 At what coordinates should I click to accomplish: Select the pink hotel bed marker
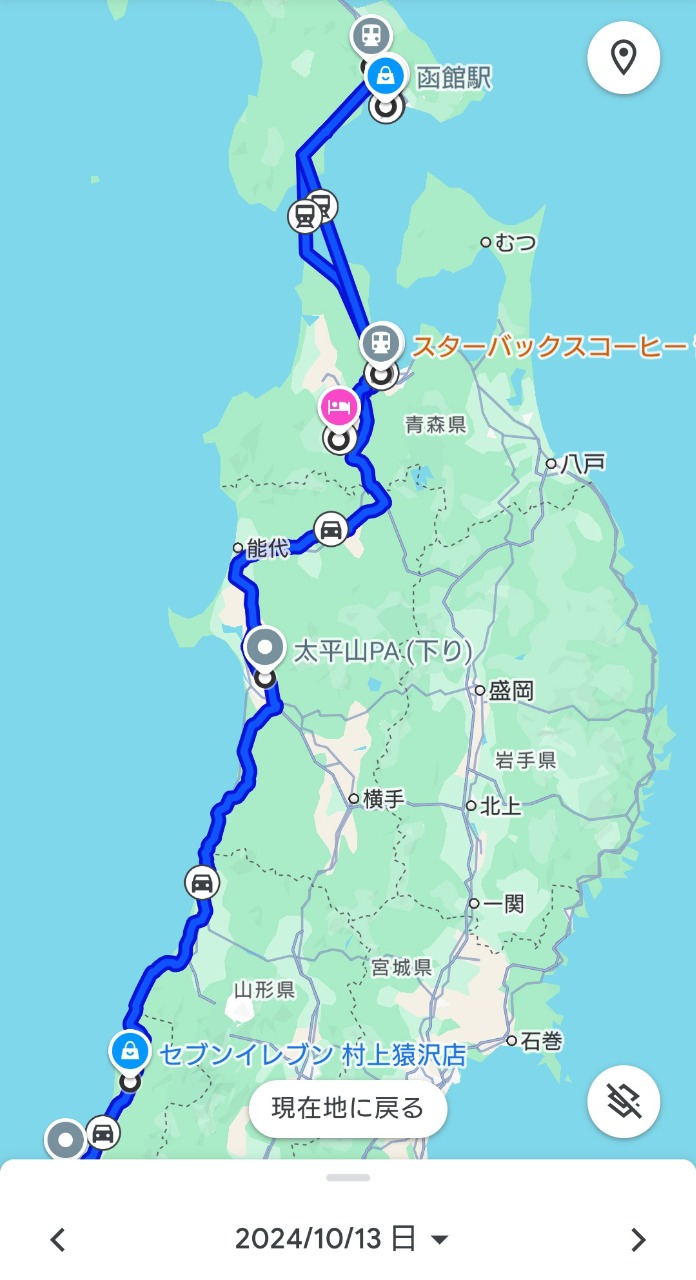click(339, 407)
